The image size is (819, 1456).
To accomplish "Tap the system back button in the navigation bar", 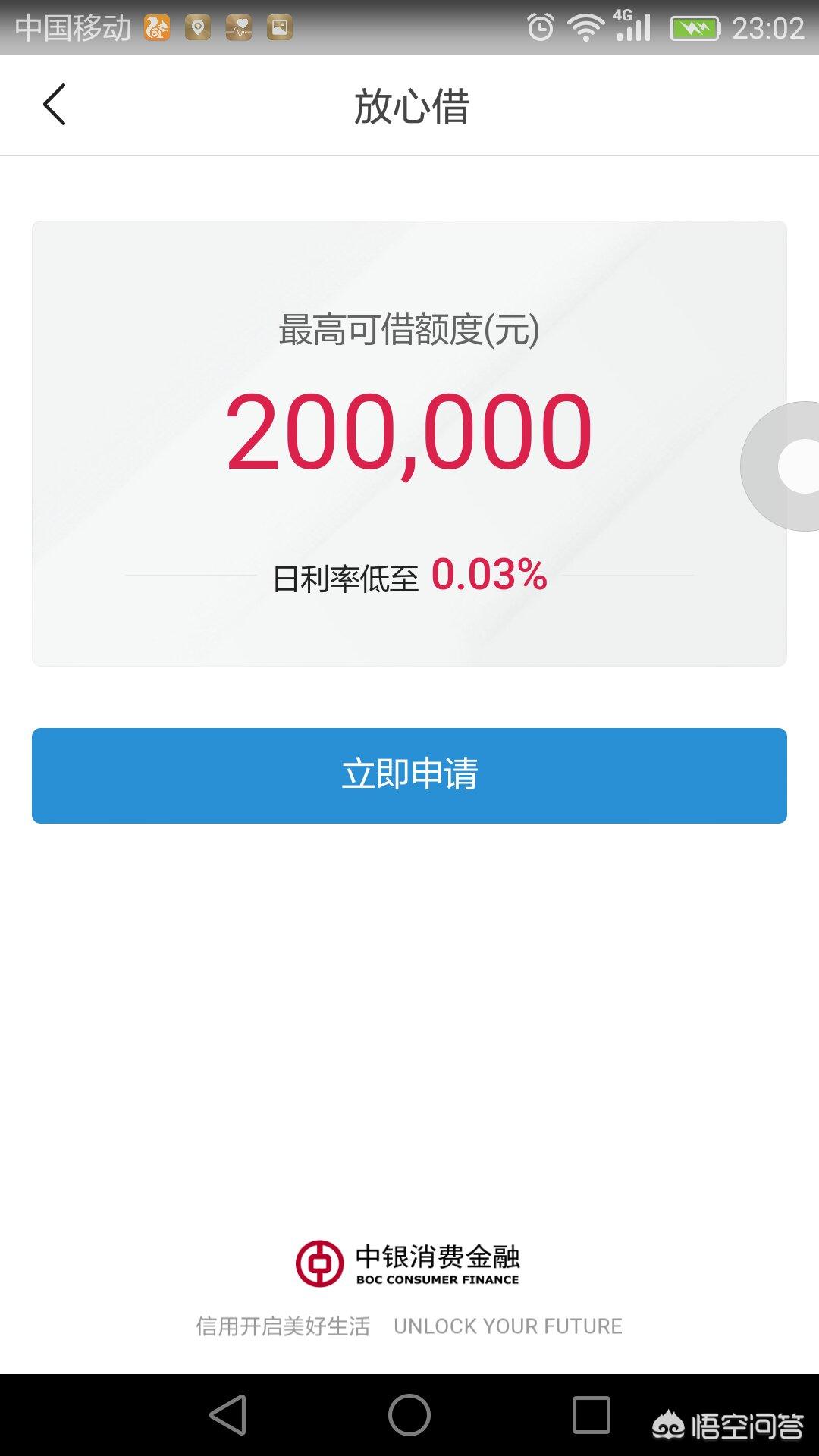I will (x=228, y=1414).
